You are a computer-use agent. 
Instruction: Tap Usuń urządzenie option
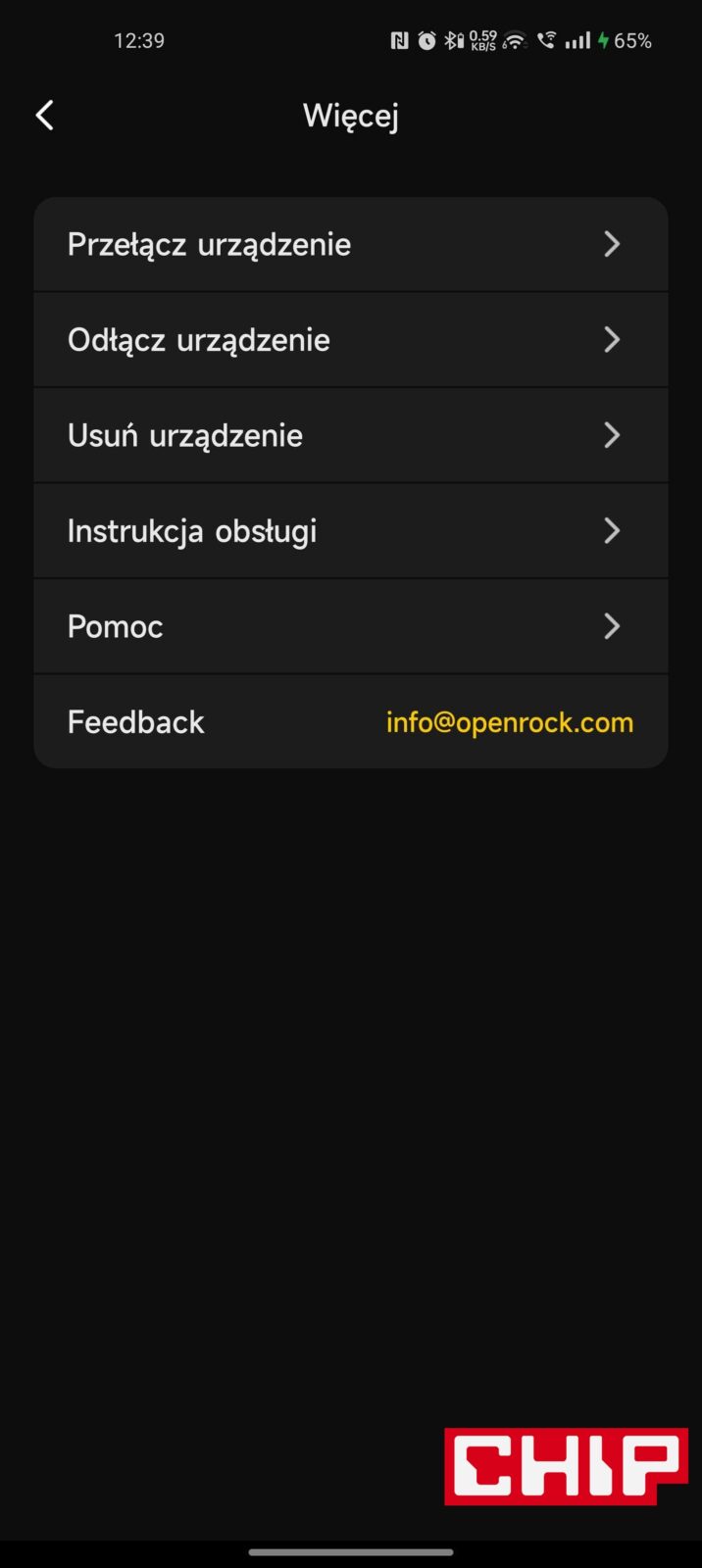pyautogui.click(x=350, y=435)
